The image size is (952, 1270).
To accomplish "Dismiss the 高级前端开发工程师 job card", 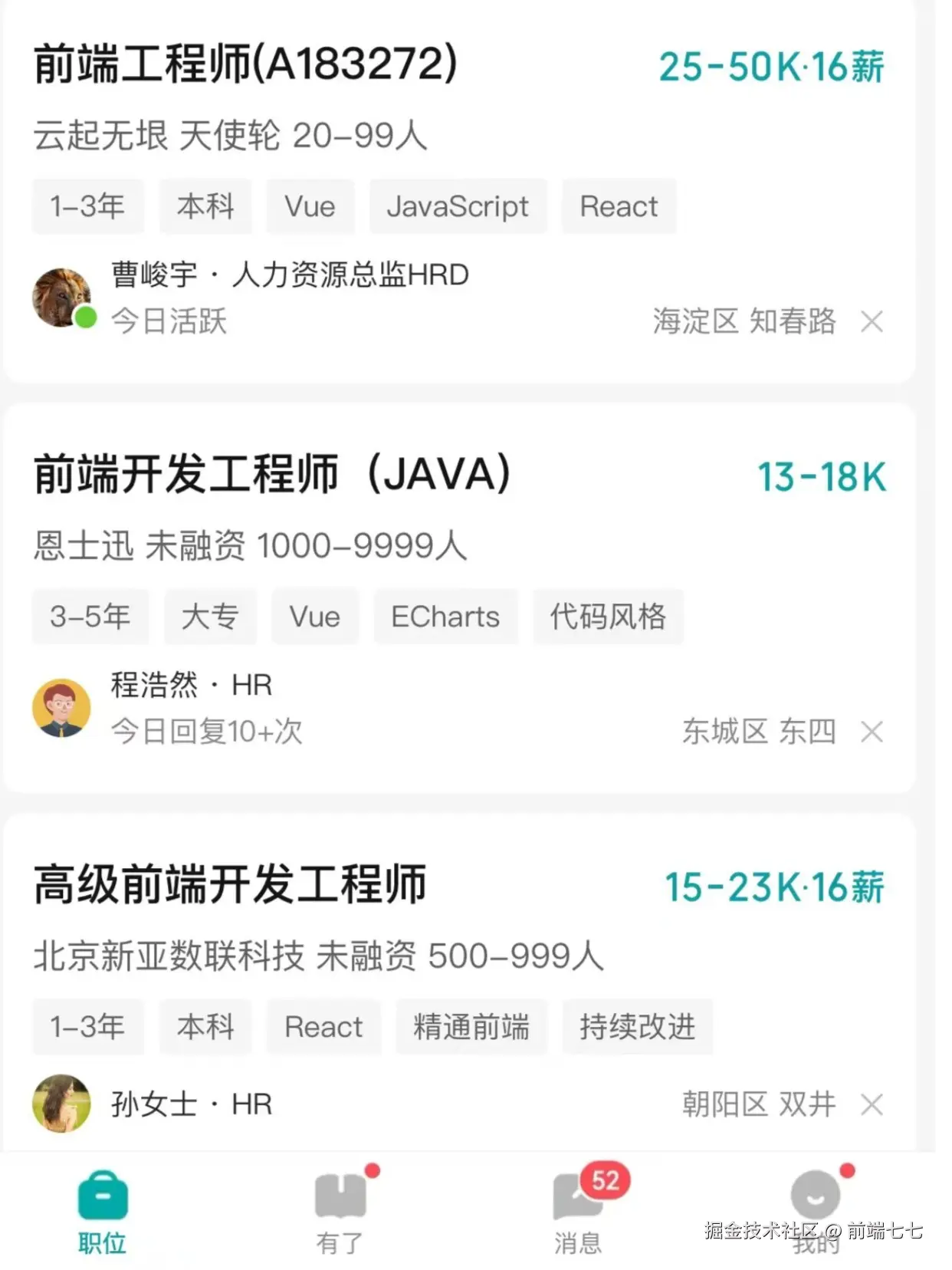I will click(x=872, y=1105).
